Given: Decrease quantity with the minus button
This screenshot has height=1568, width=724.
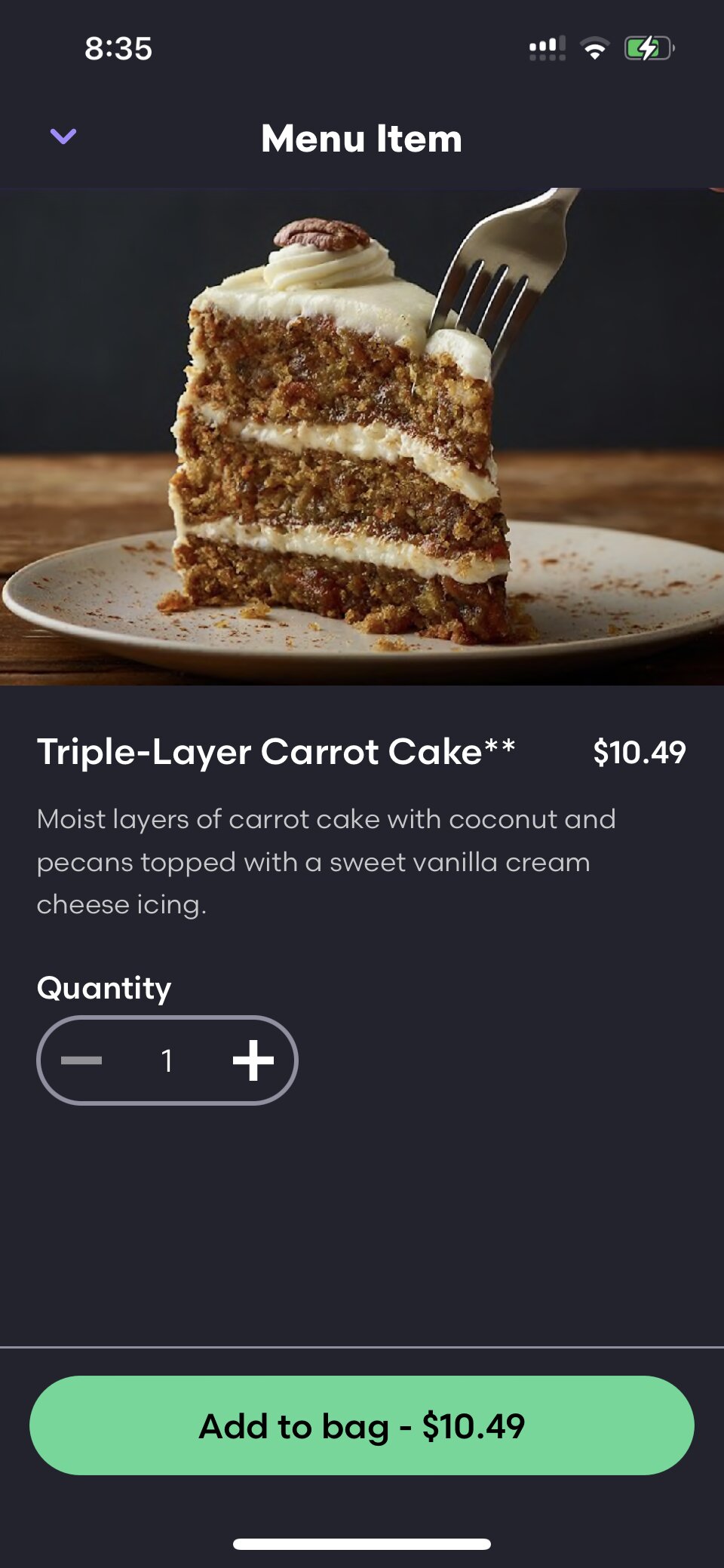Looking at the screenshot, I should click(81, 1060).
